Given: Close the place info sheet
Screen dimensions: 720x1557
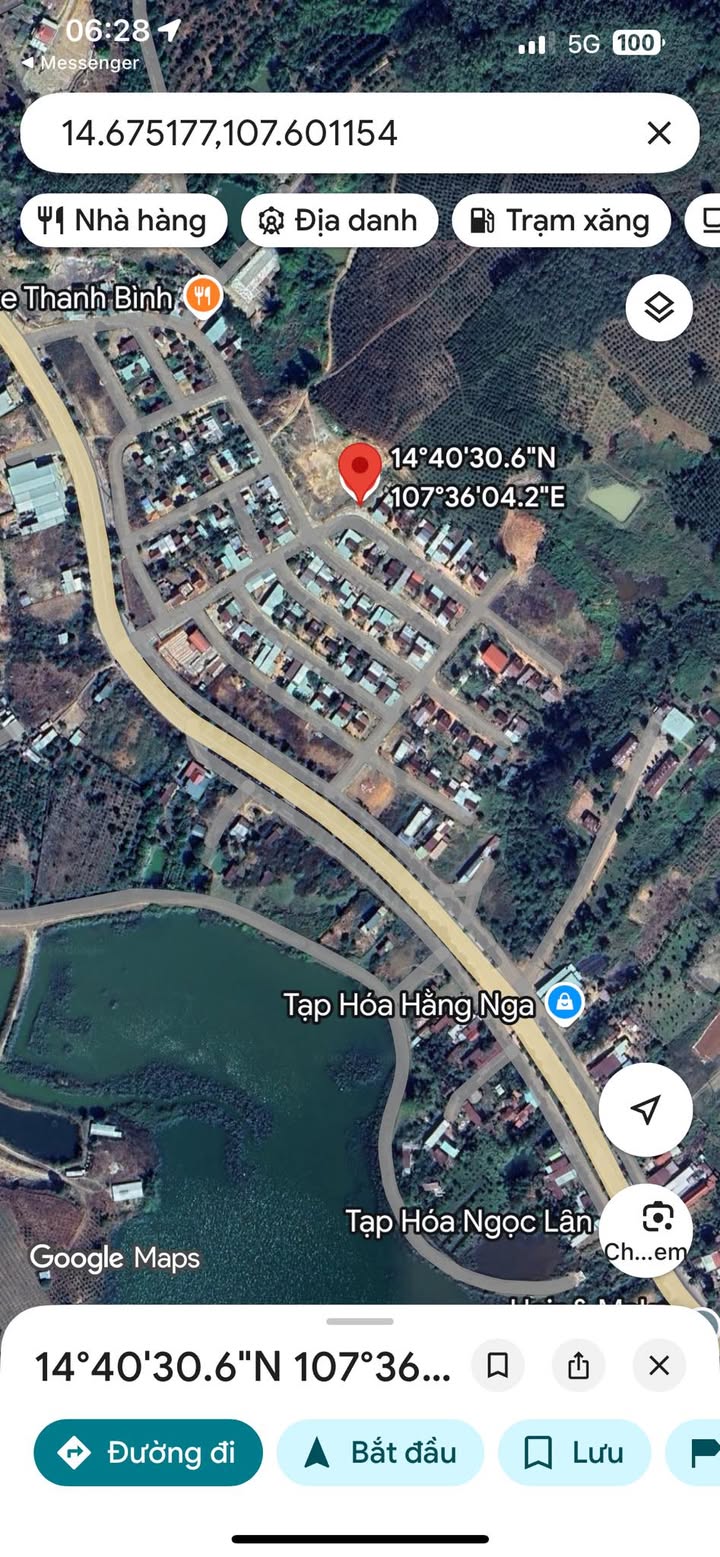Looking at the screenshot, I should click(x=658, y=1365).
